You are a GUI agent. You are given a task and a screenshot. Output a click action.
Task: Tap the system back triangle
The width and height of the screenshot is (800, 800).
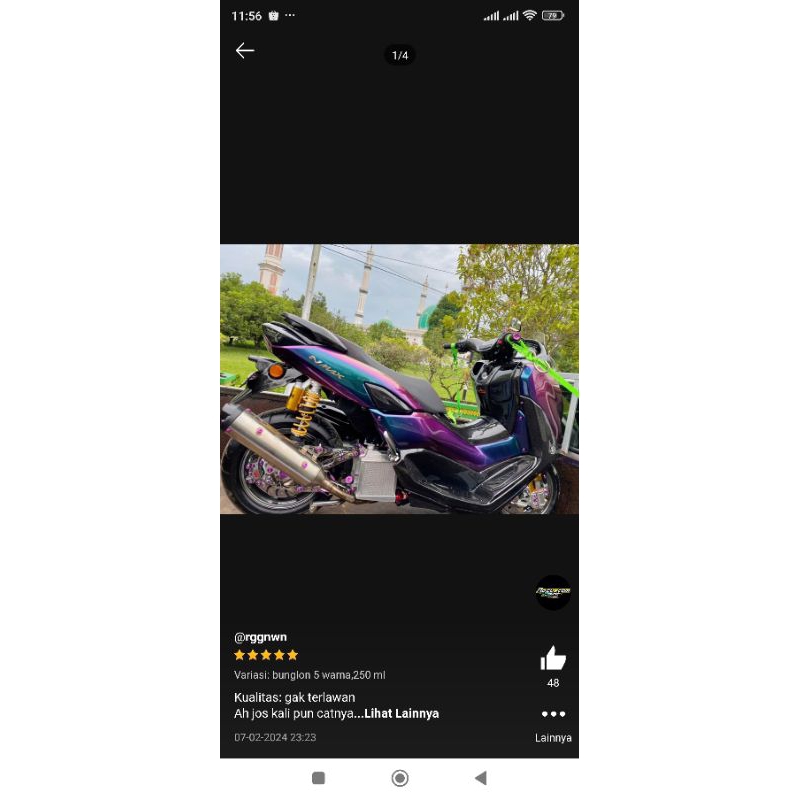pyautogui.click(x=481, y=778)
